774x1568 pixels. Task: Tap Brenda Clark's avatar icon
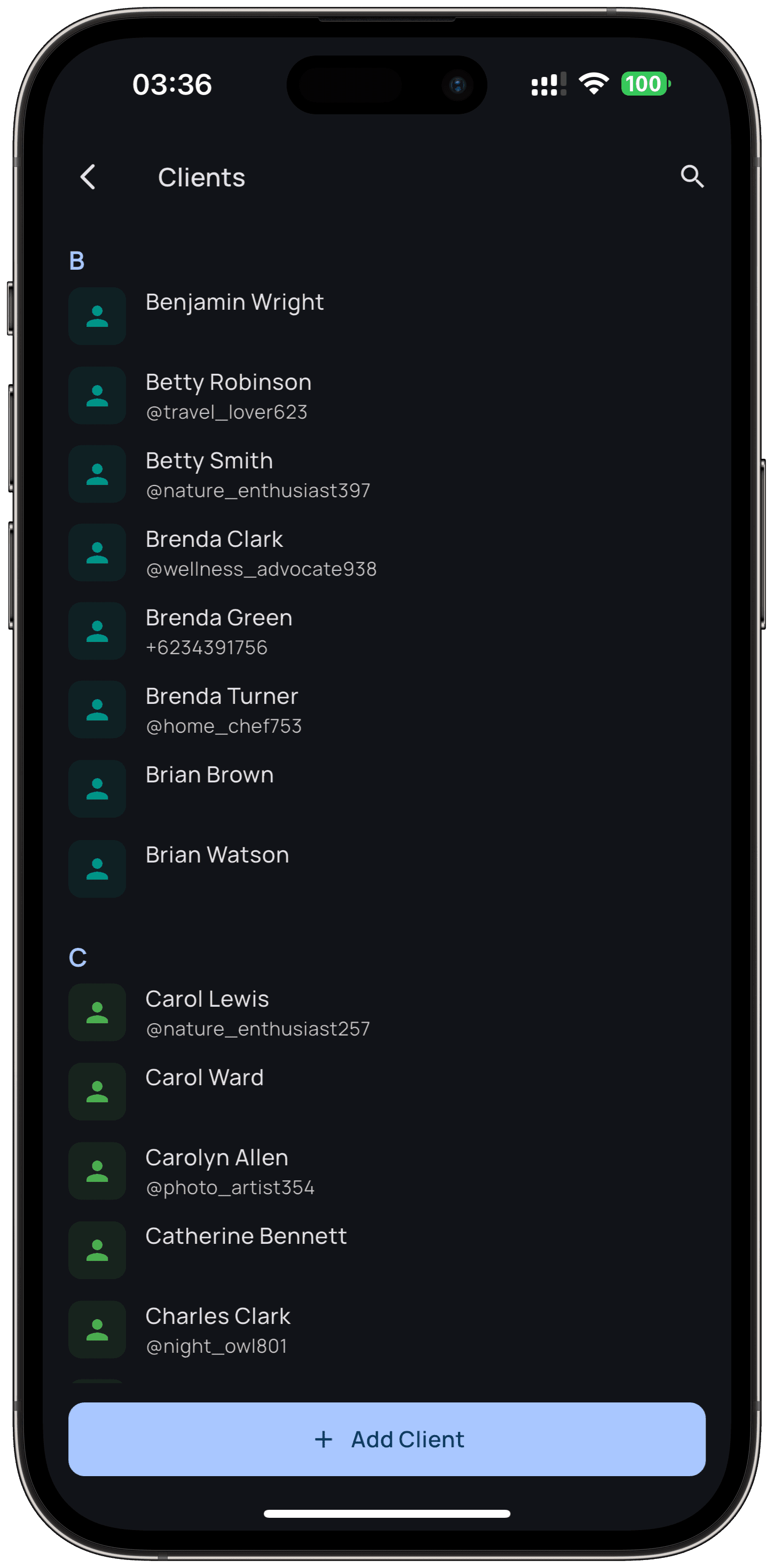click(97, 553)
